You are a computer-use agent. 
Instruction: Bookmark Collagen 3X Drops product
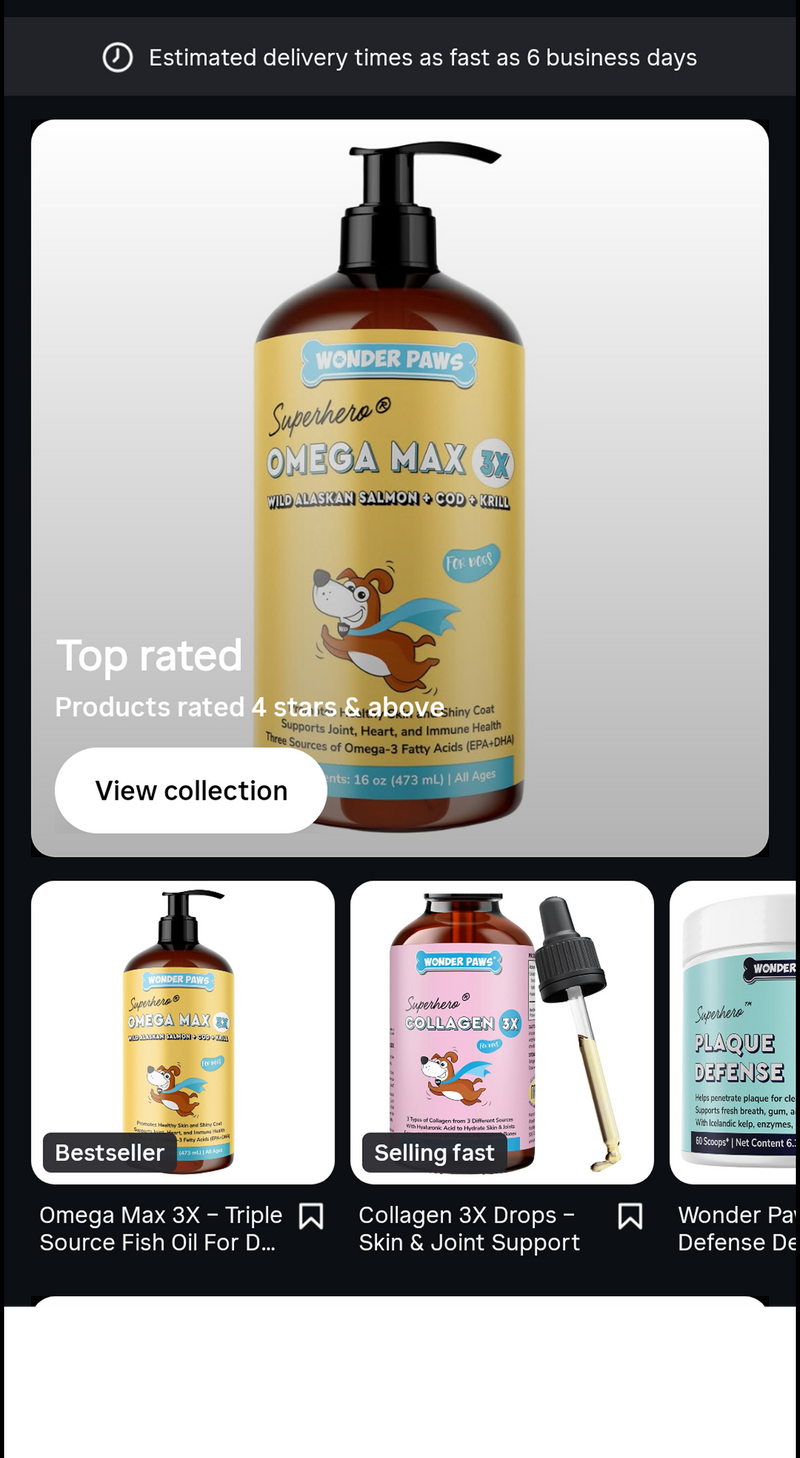(630, 1216)
